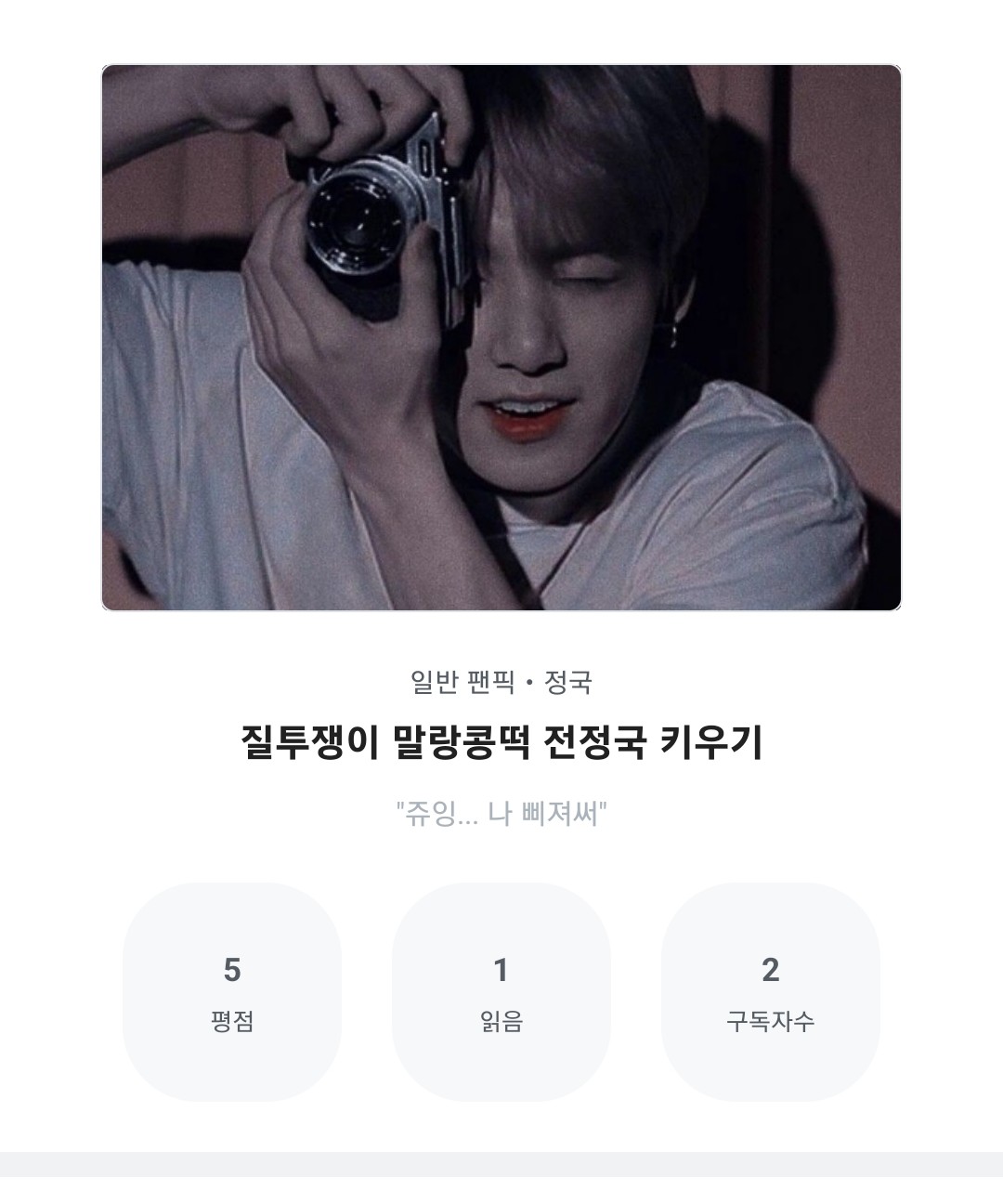
Task: Open the fanfic cover image
Action: pos(501,337)
